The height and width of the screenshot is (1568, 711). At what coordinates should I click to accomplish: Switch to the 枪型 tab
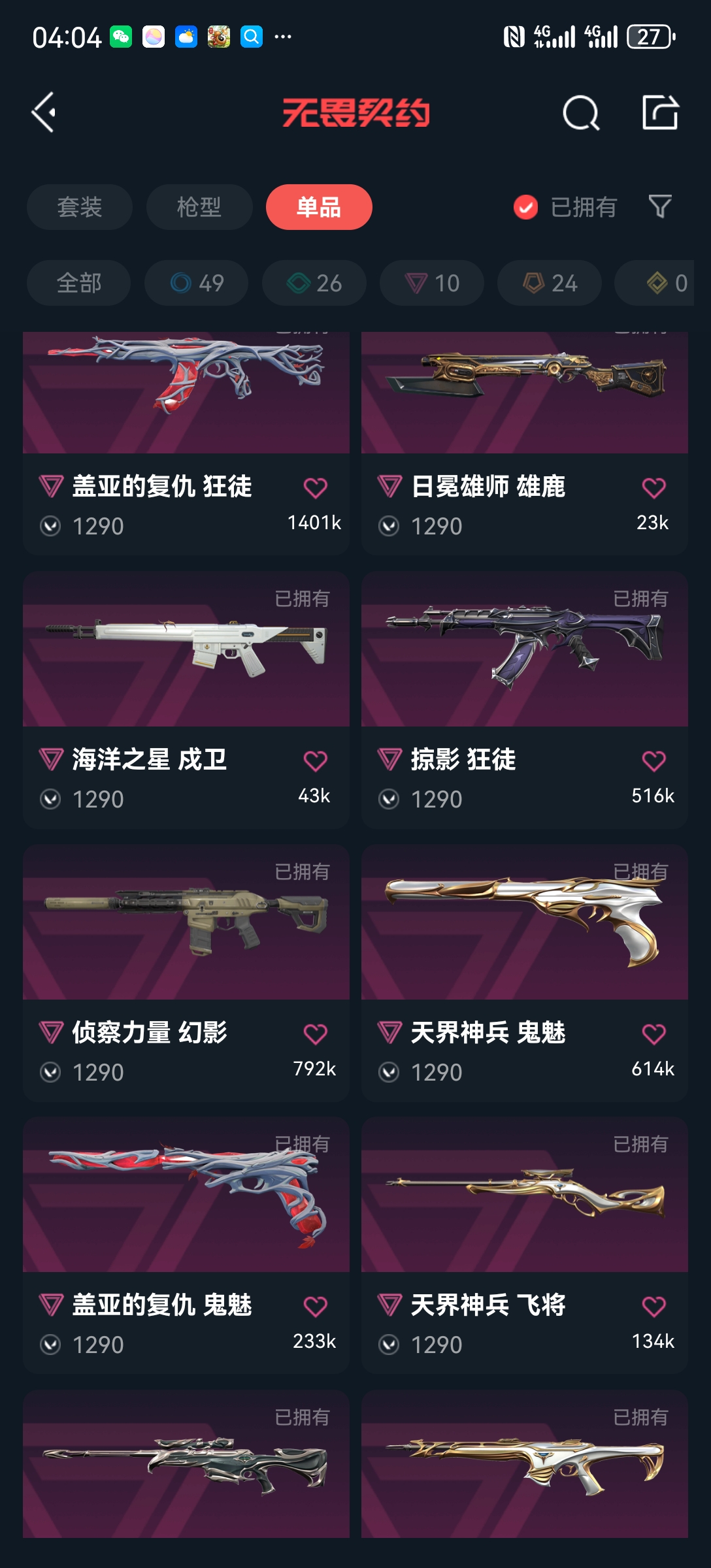pyautogui.click(x=199, y=207)
